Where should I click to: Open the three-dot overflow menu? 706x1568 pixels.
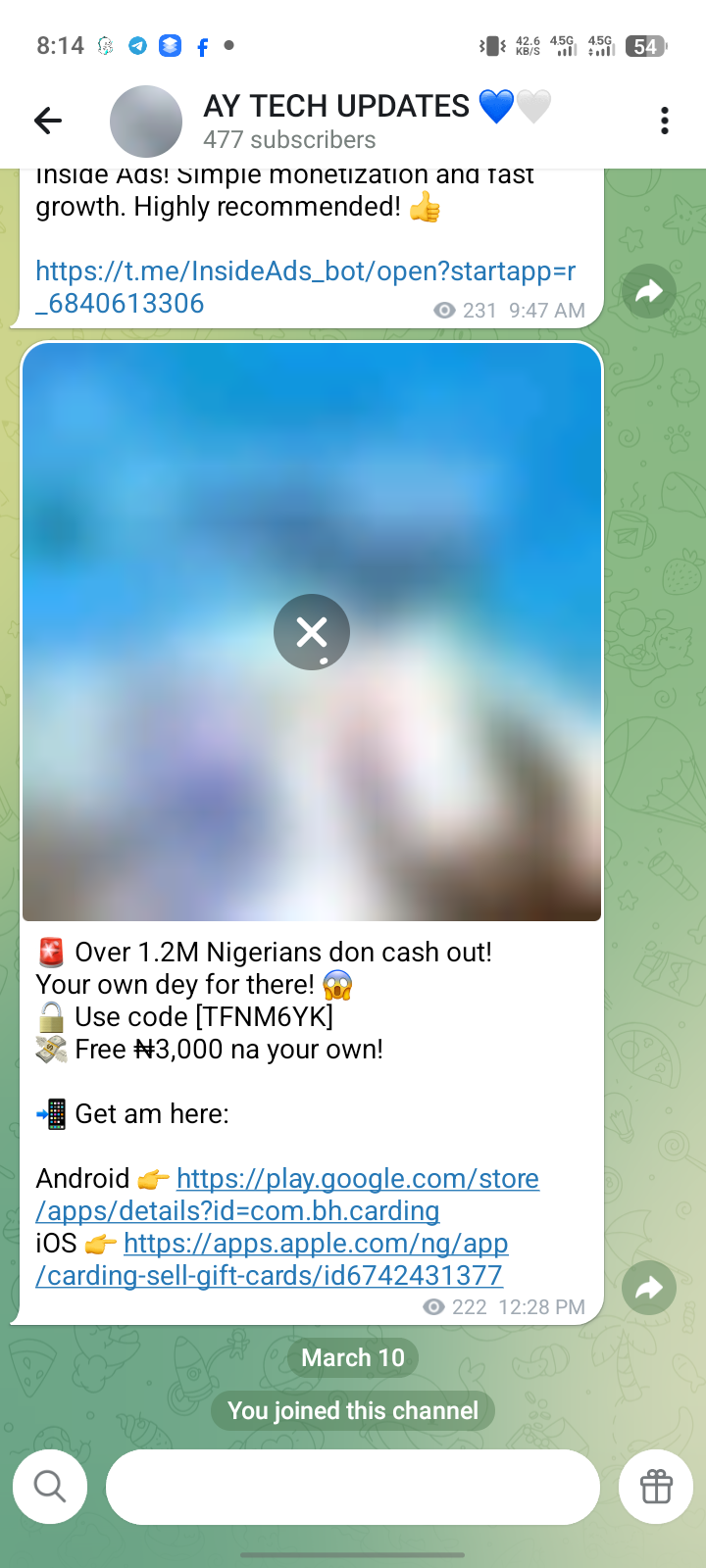(664, 121)
